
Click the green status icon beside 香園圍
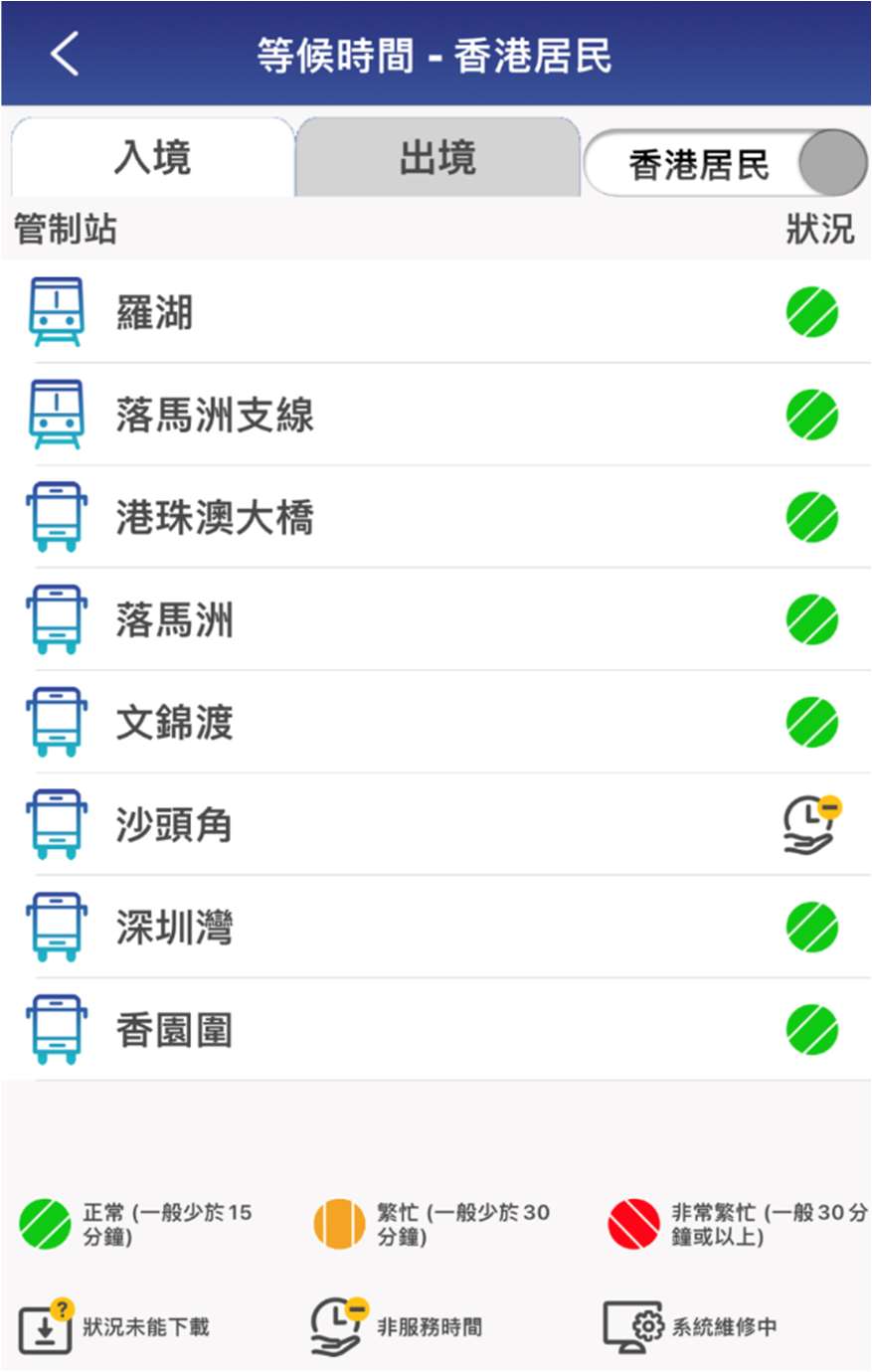pyautogui.click(x=812, y=1029)
